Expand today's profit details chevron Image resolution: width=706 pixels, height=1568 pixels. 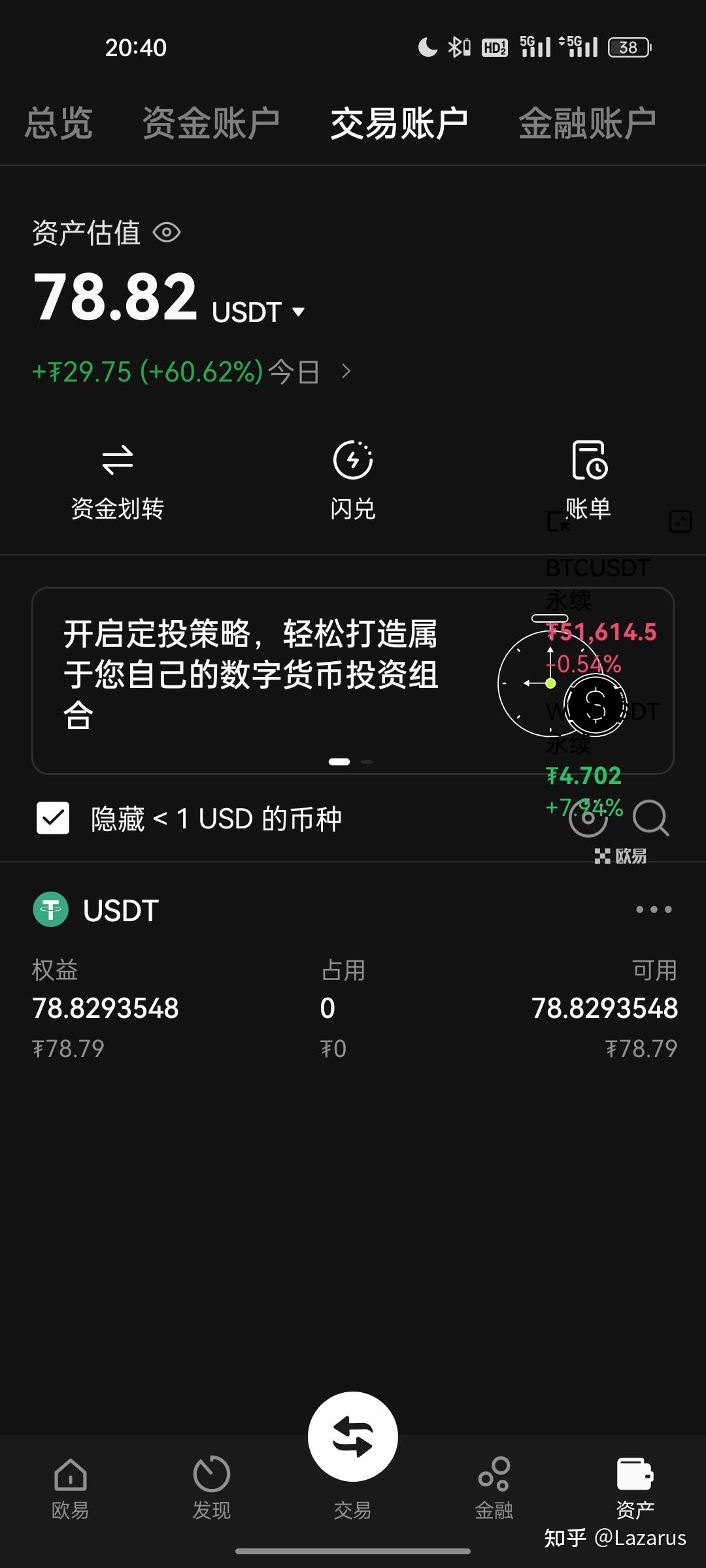(347, 371)
